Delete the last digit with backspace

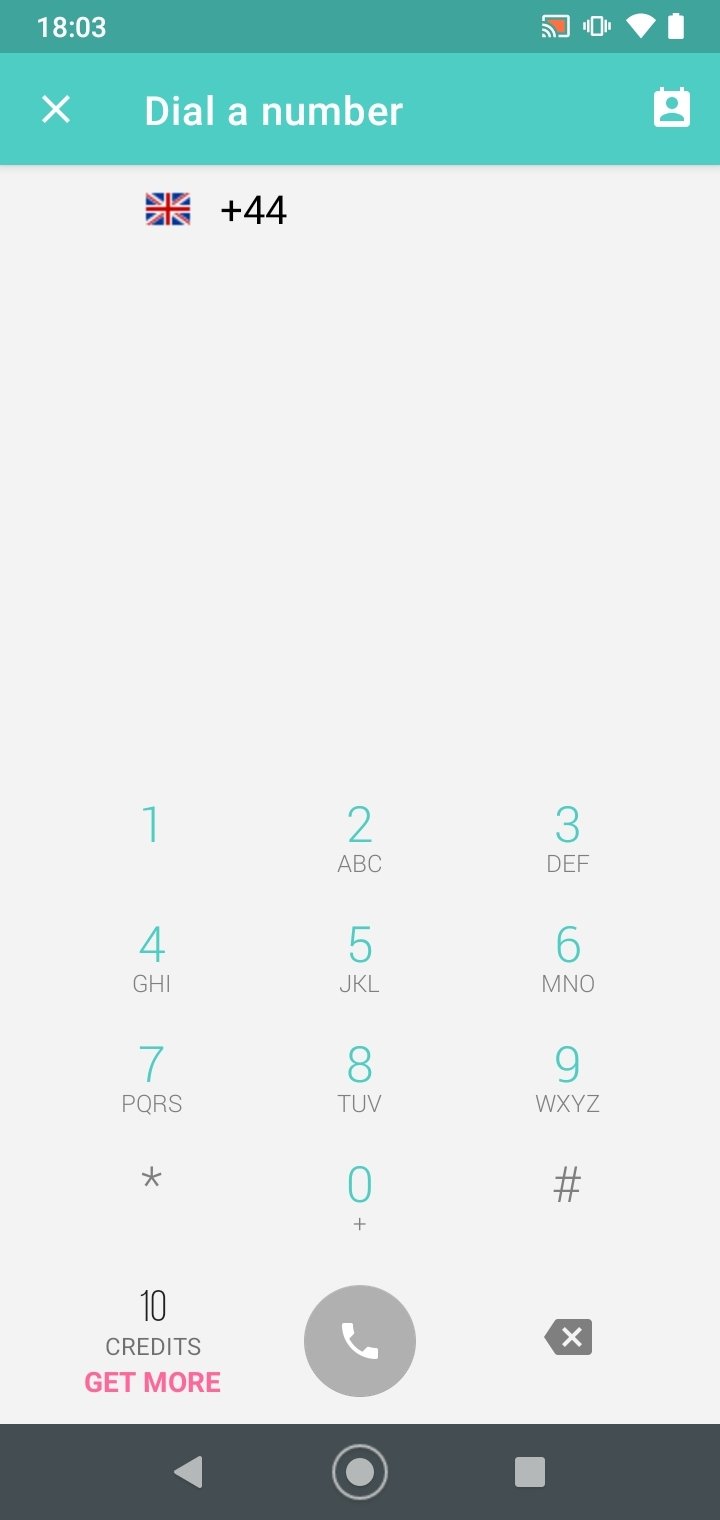568,1337
